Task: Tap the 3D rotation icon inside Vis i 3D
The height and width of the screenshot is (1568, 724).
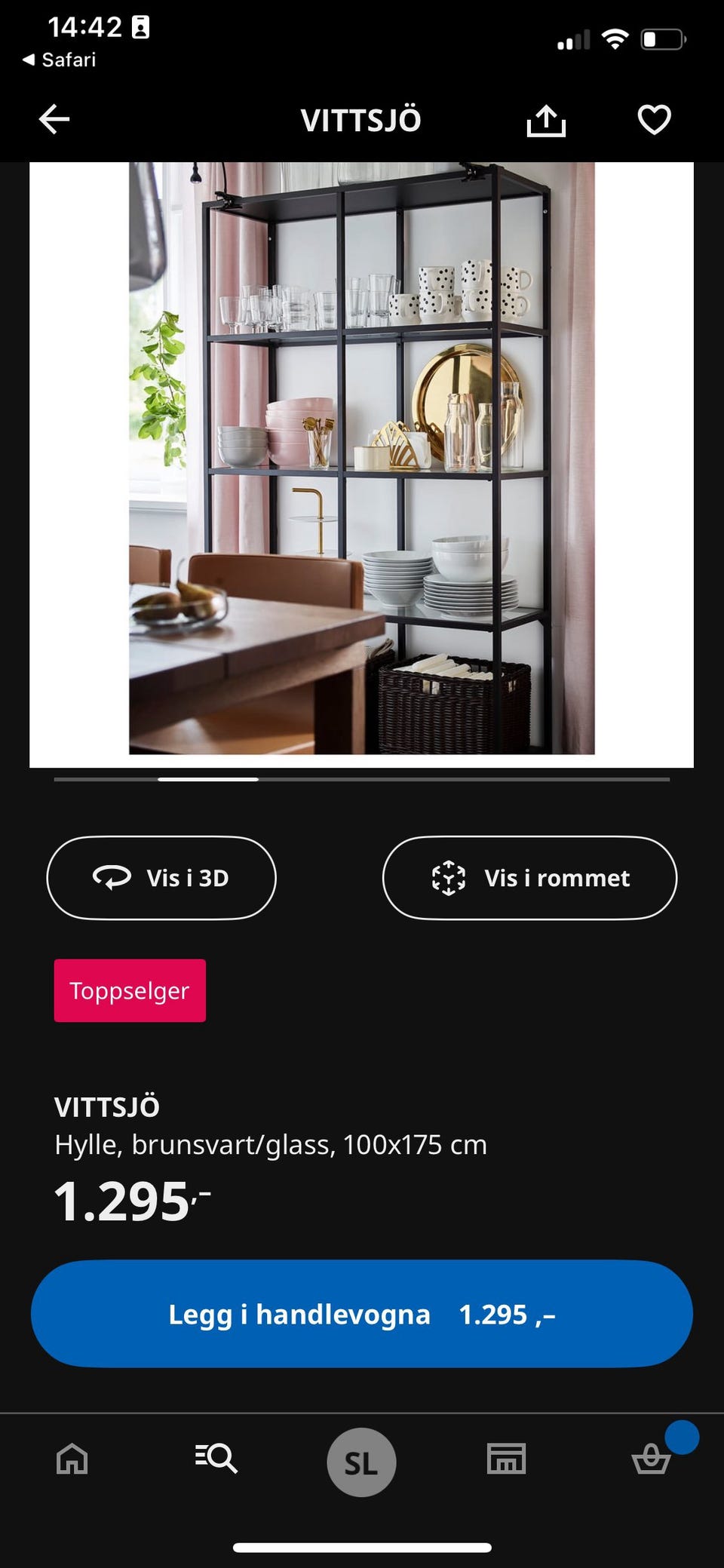Action: point(112,877)
